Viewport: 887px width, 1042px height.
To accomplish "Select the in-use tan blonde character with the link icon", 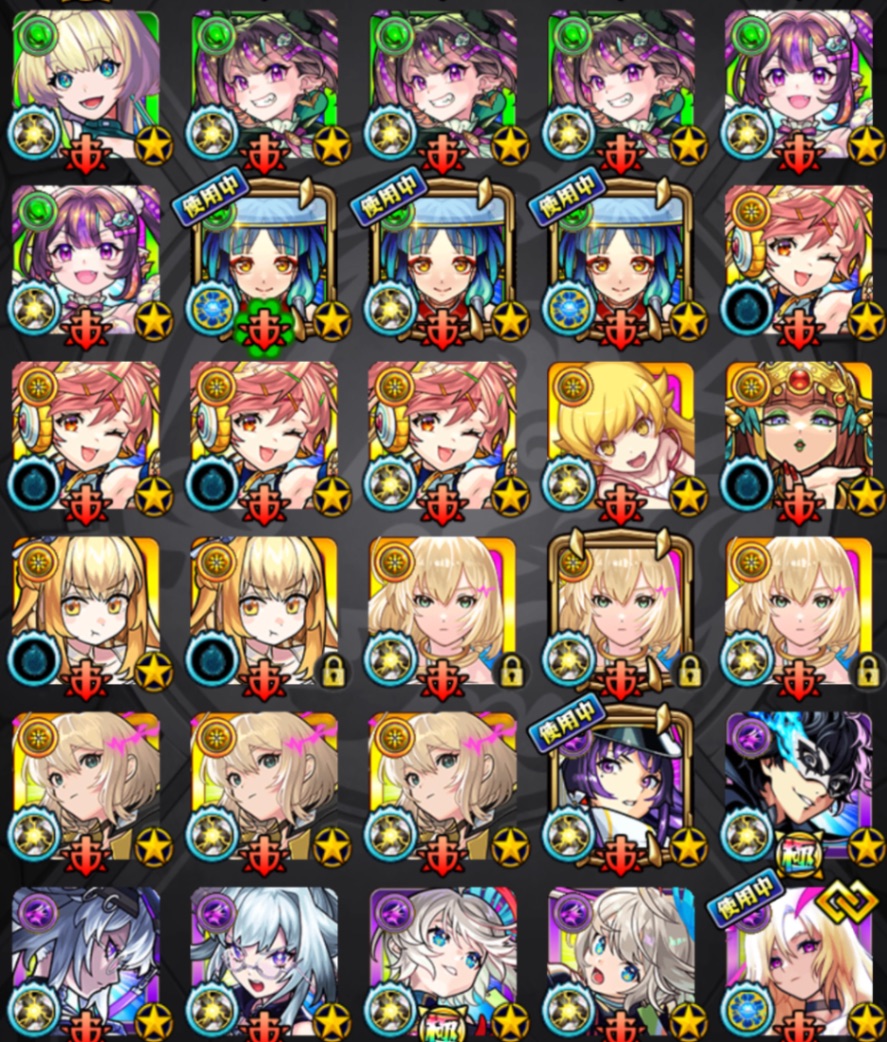I will click(798, 962).
